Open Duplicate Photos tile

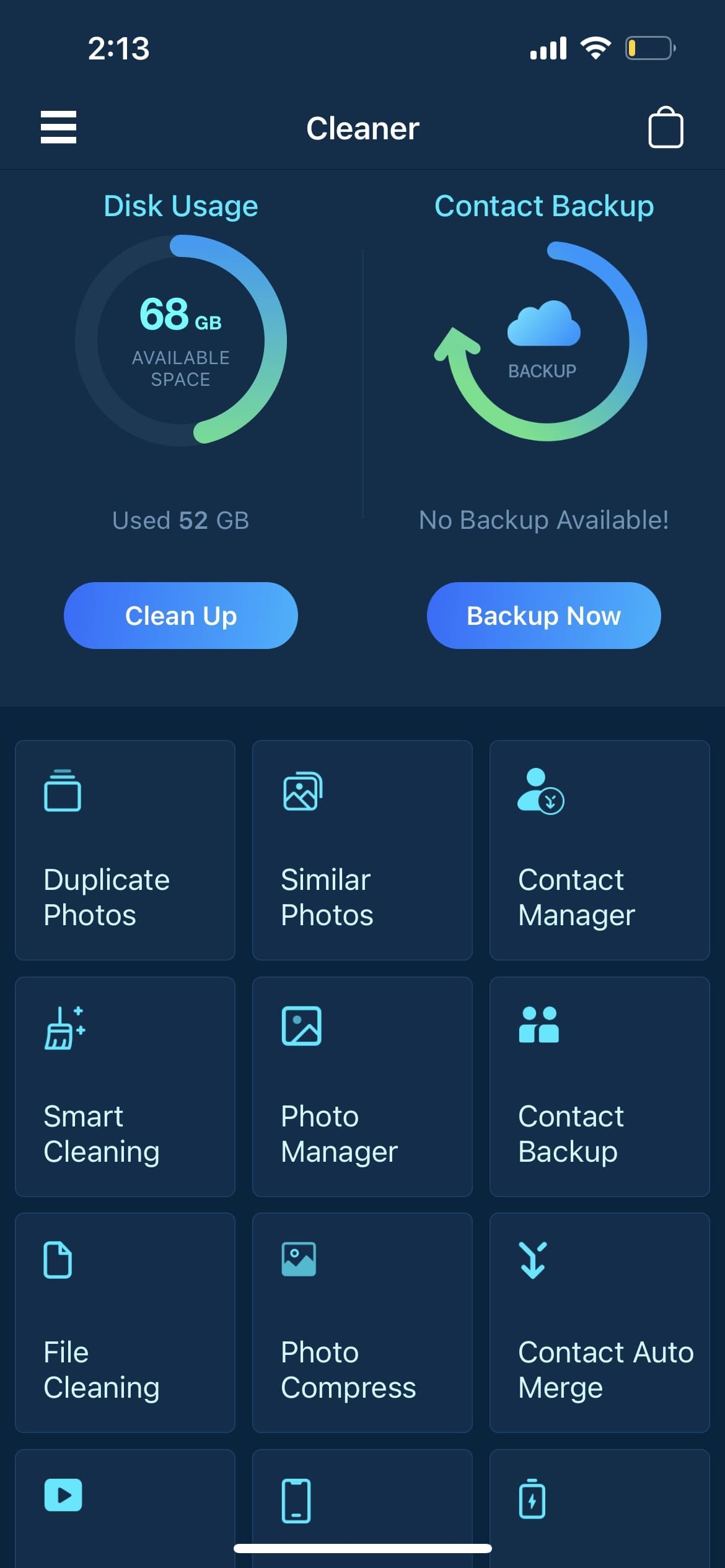tap(125, 850)
